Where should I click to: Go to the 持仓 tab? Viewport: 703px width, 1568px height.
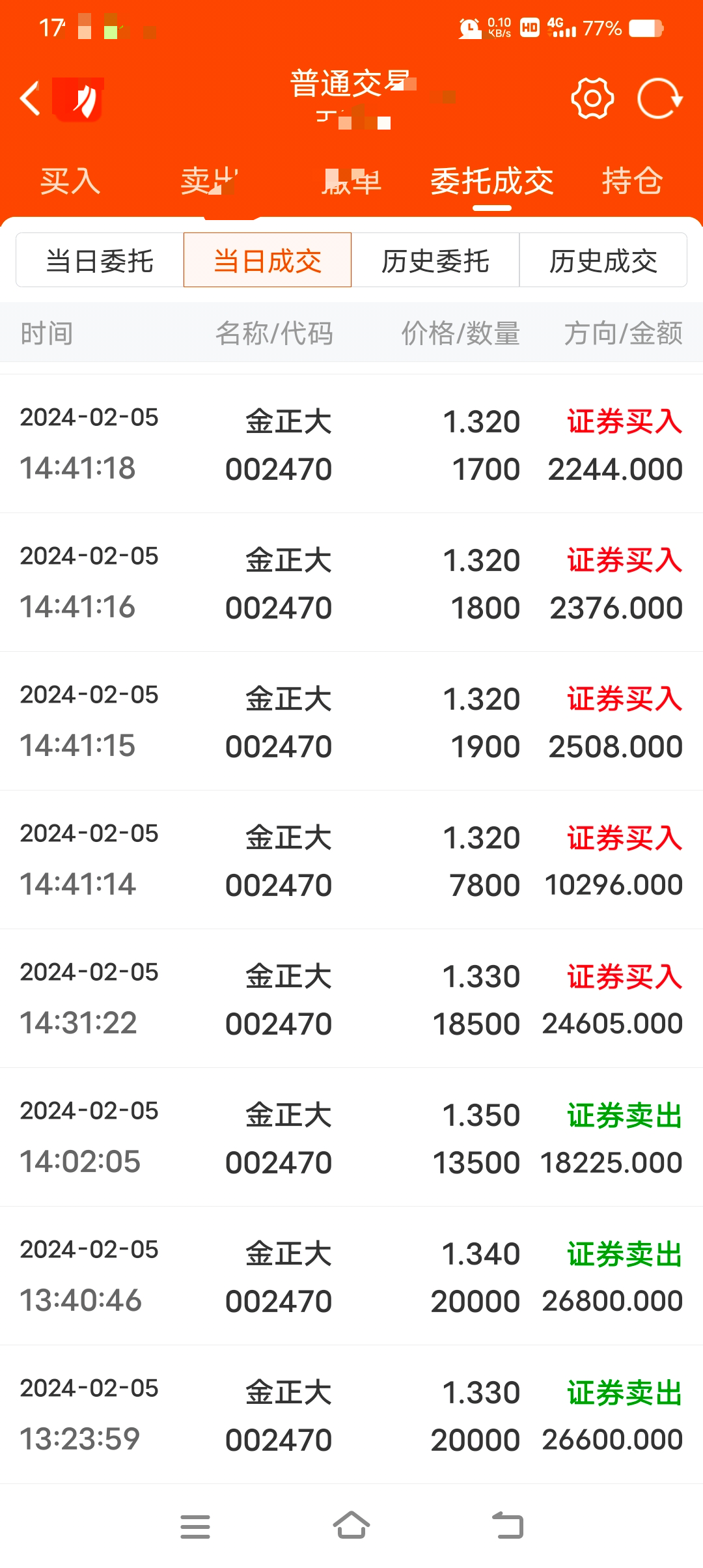(x=632, y=181)
